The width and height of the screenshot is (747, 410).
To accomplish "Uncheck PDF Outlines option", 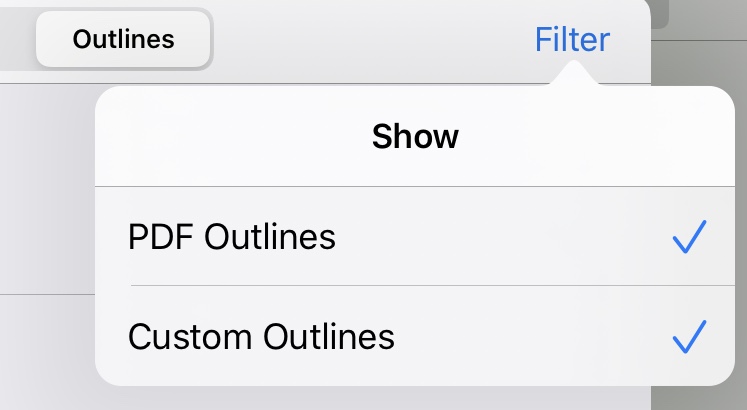I will (420, 237).
